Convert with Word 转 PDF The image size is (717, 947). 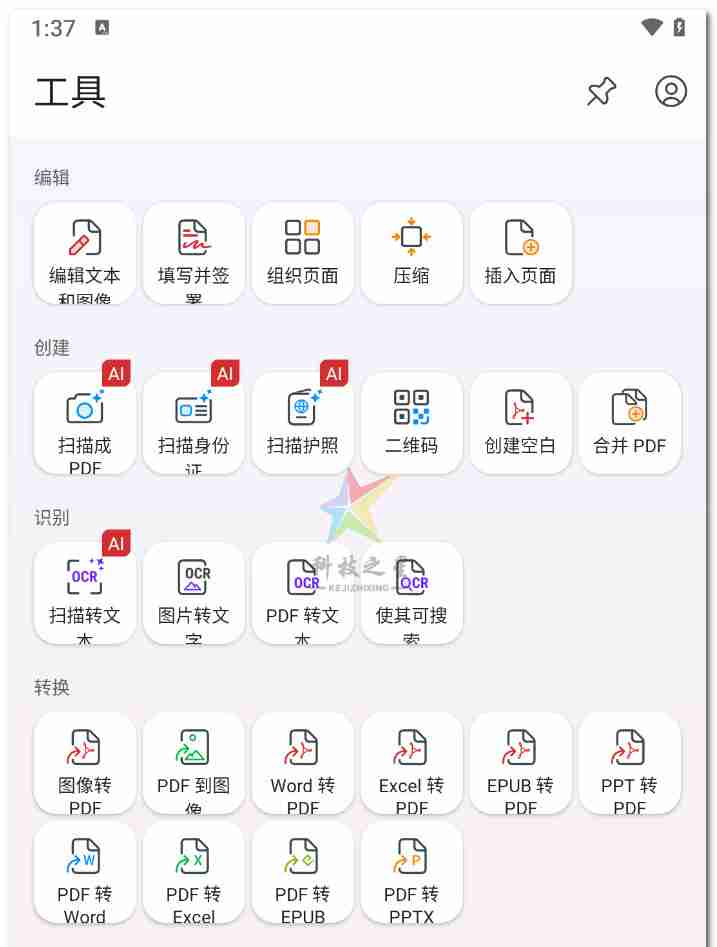(x=303, y=763)
